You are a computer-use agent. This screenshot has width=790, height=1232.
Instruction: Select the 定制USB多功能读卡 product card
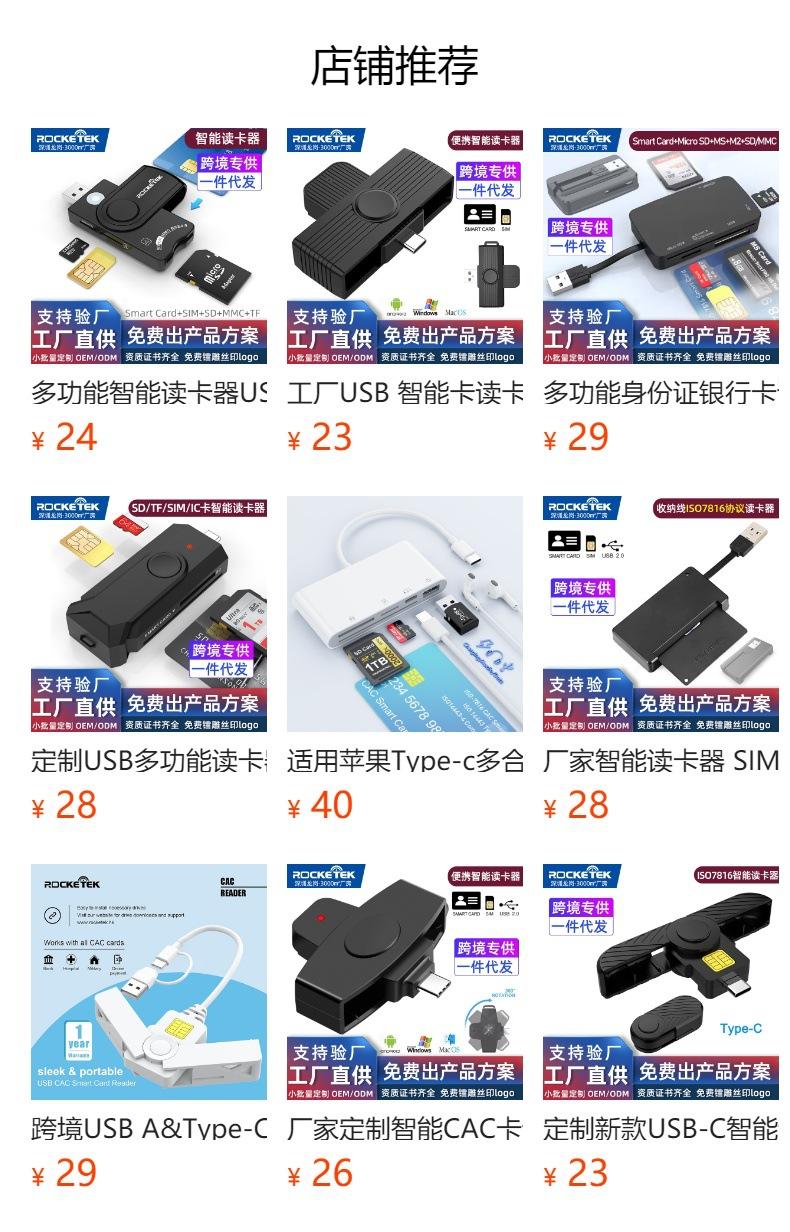click(149, 614)
